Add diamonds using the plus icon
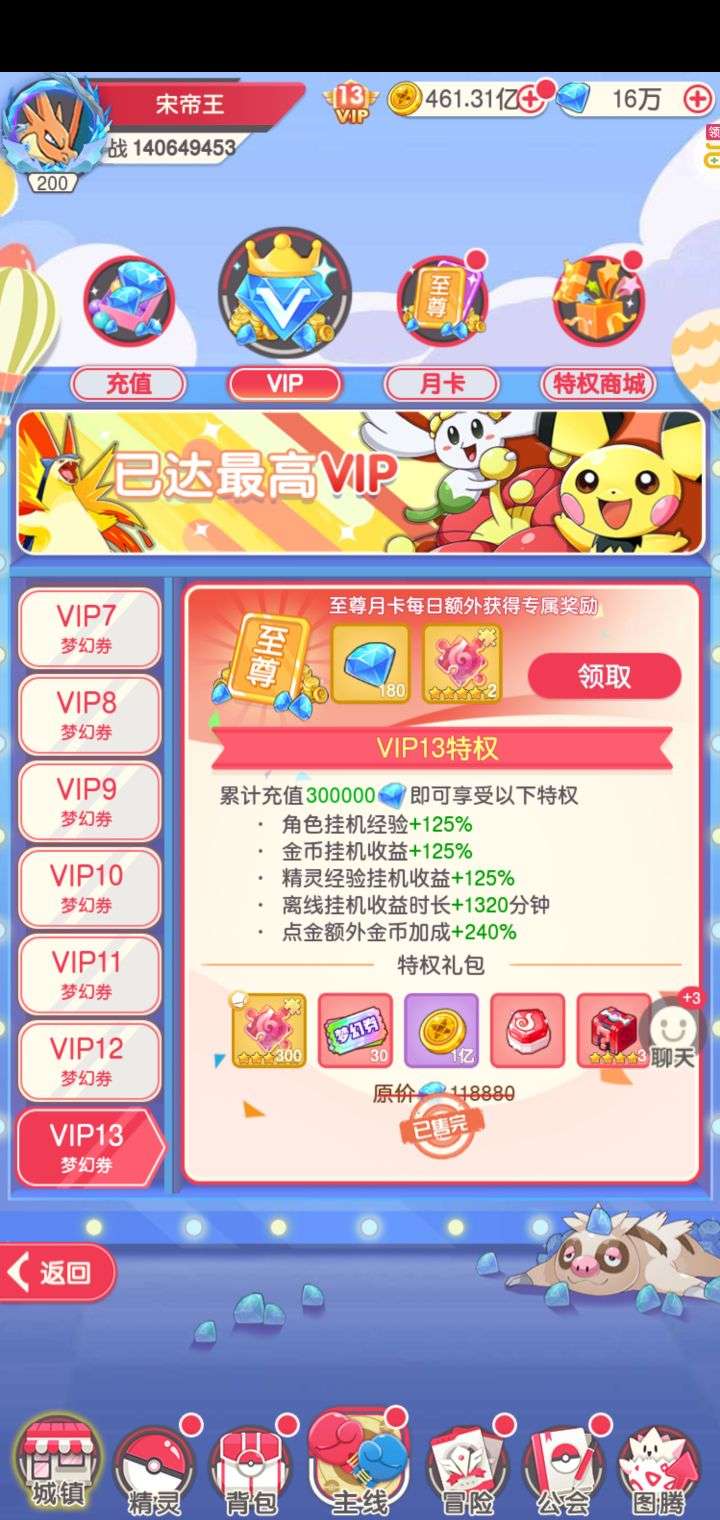 (697, 98)
